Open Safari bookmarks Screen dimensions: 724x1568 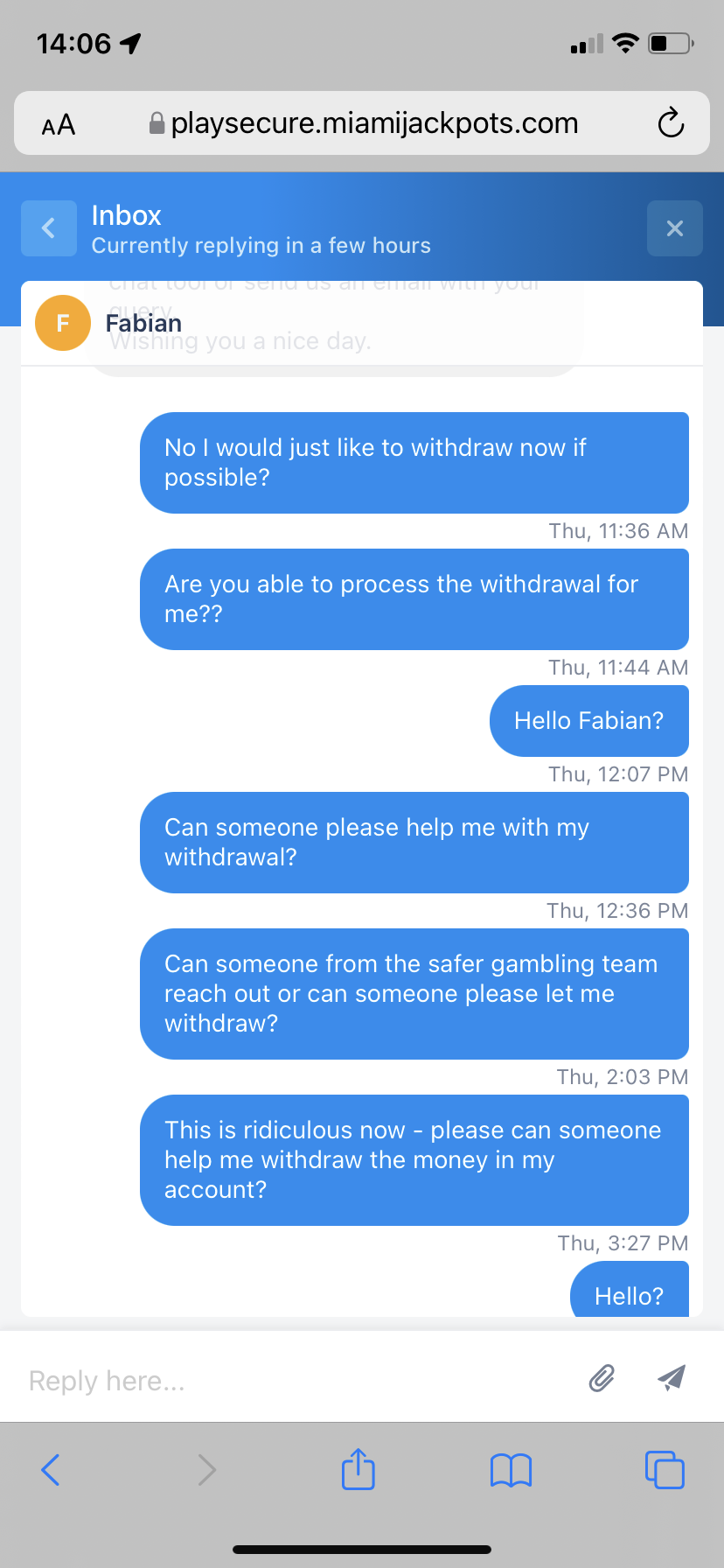(x=511, y=1470)
